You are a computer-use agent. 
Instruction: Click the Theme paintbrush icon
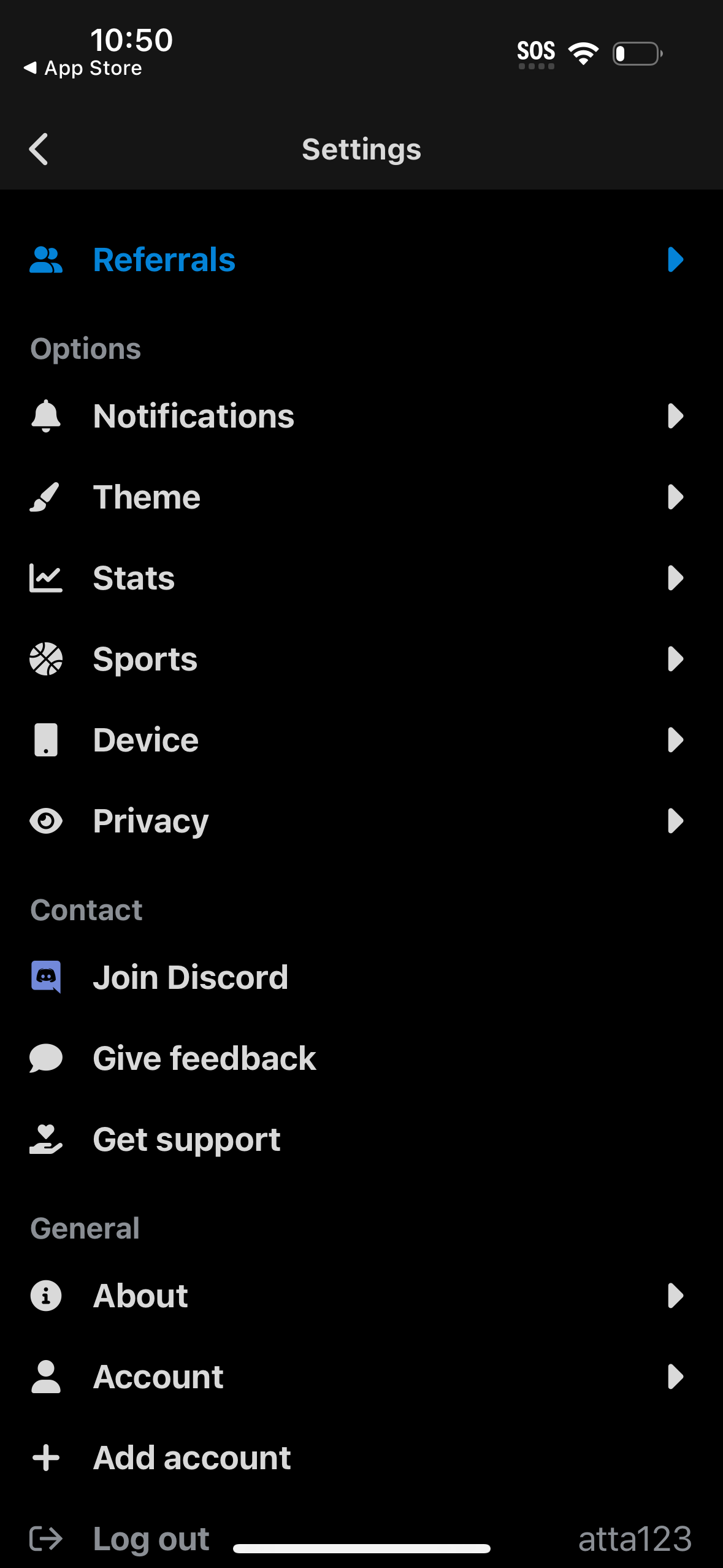pyautogui.click(x=46, y=497)
